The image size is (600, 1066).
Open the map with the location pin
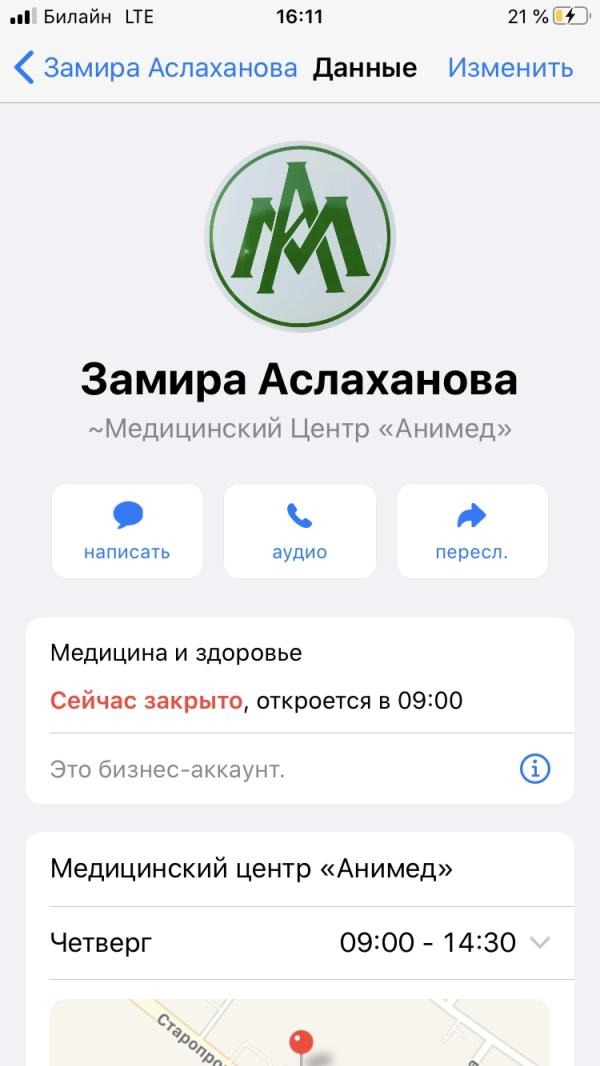300,1032
